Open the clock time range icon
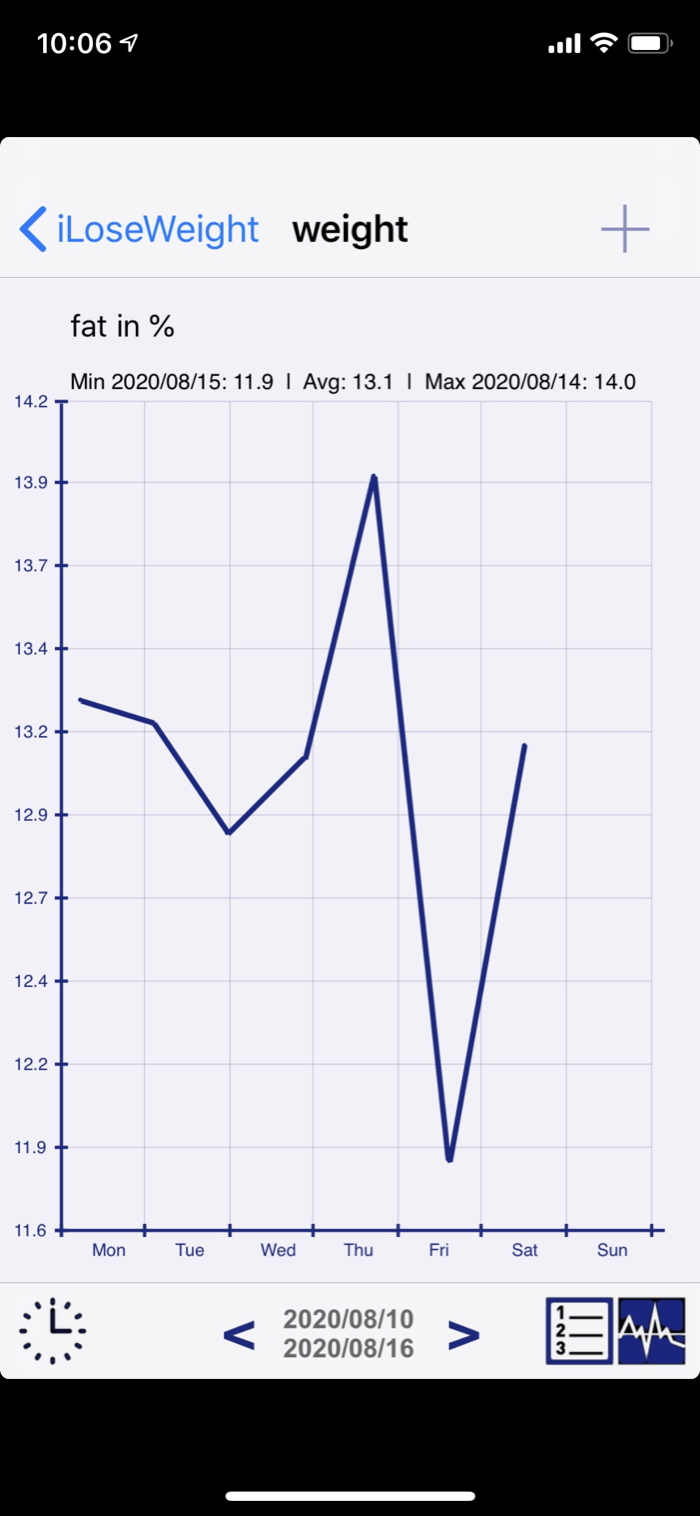 point(53,1331)
